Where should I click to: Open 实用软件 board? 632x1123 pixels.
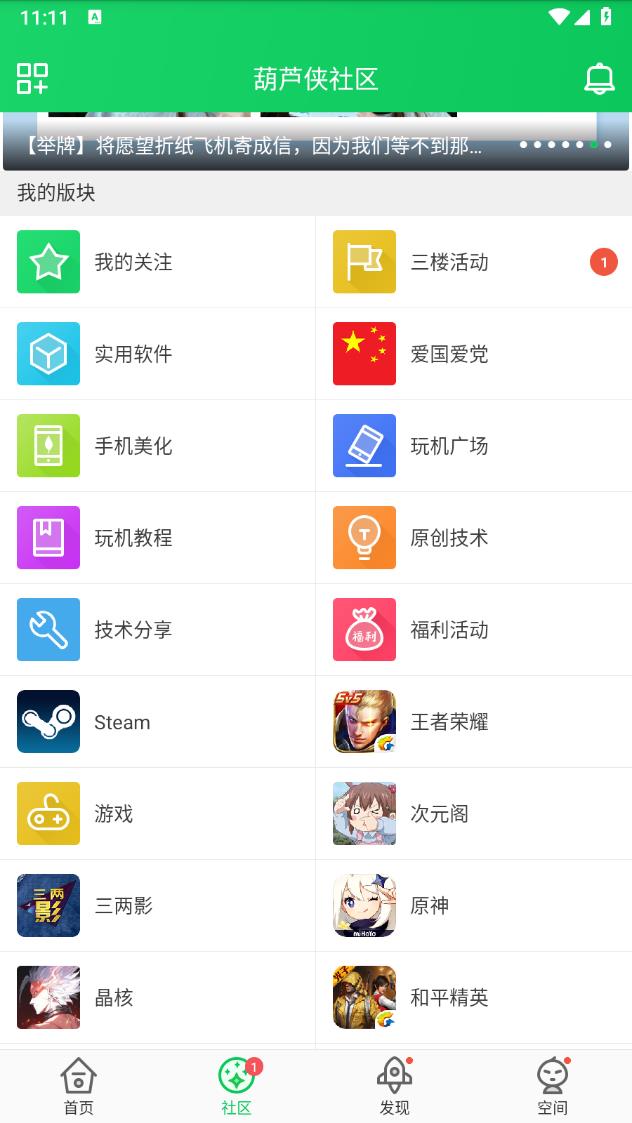coord(157,354)
